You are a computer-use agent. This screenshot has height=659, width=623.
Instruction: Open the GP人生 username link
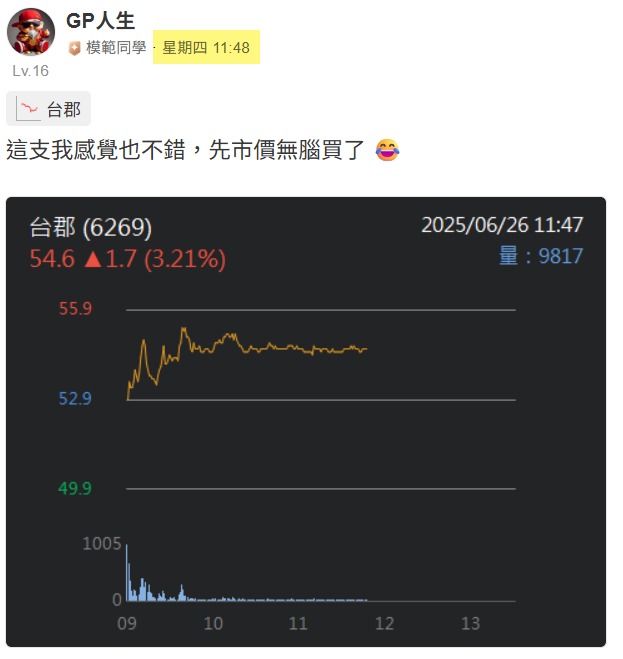pyautogui.click(x=100, y=21)
